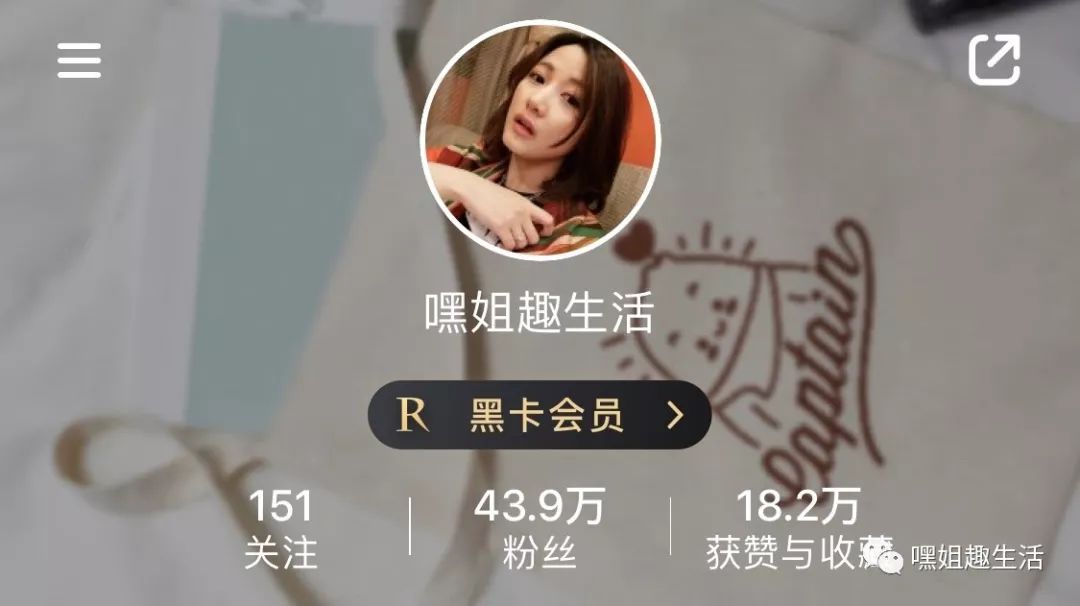View the 粉丝 followers list

[x=540, y=529]
